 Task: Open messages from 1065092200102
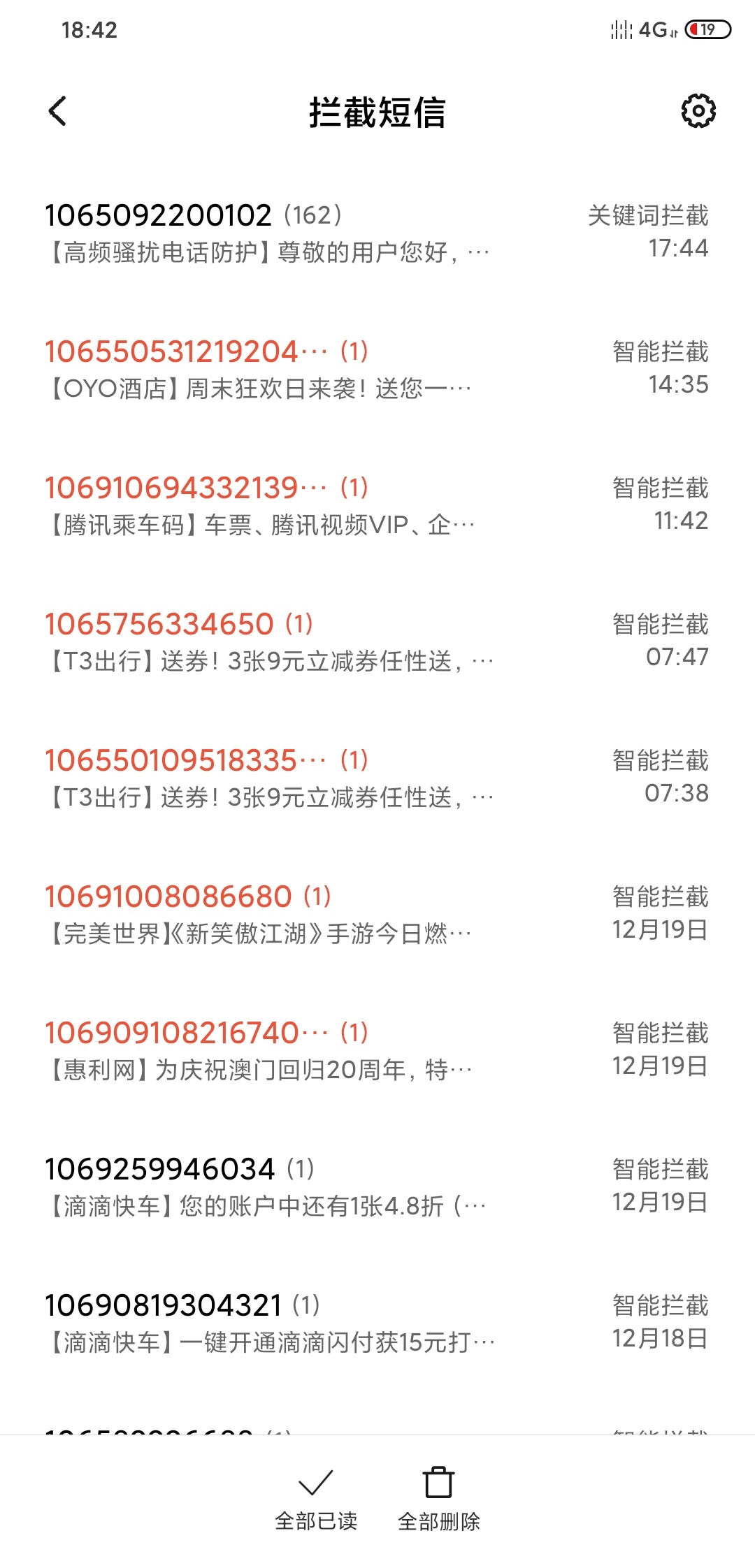(x=377, y=233)
